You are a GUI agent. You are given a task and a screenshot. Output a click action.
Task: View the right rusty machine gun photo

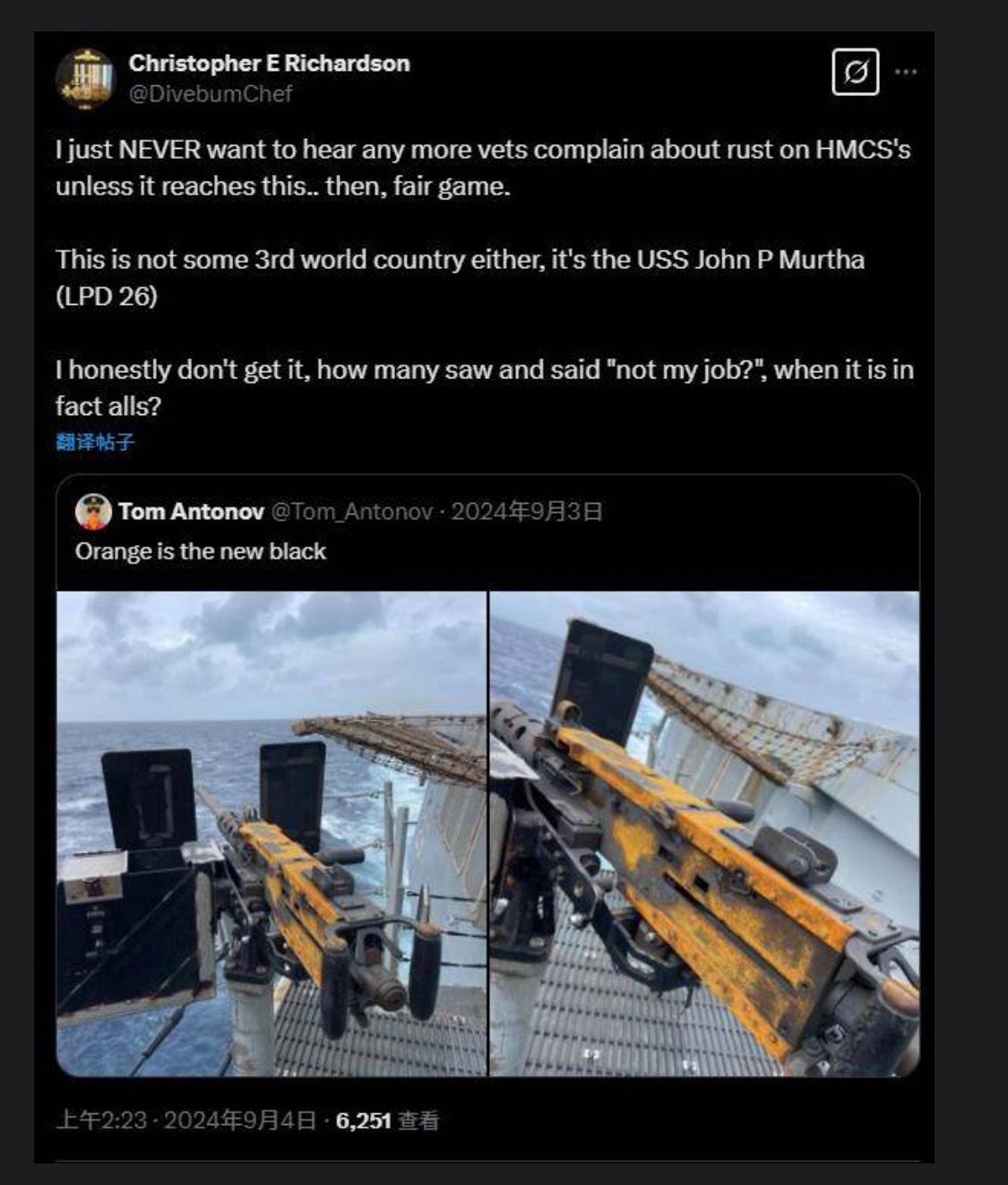pyautogui.click(x=704, y=833)
